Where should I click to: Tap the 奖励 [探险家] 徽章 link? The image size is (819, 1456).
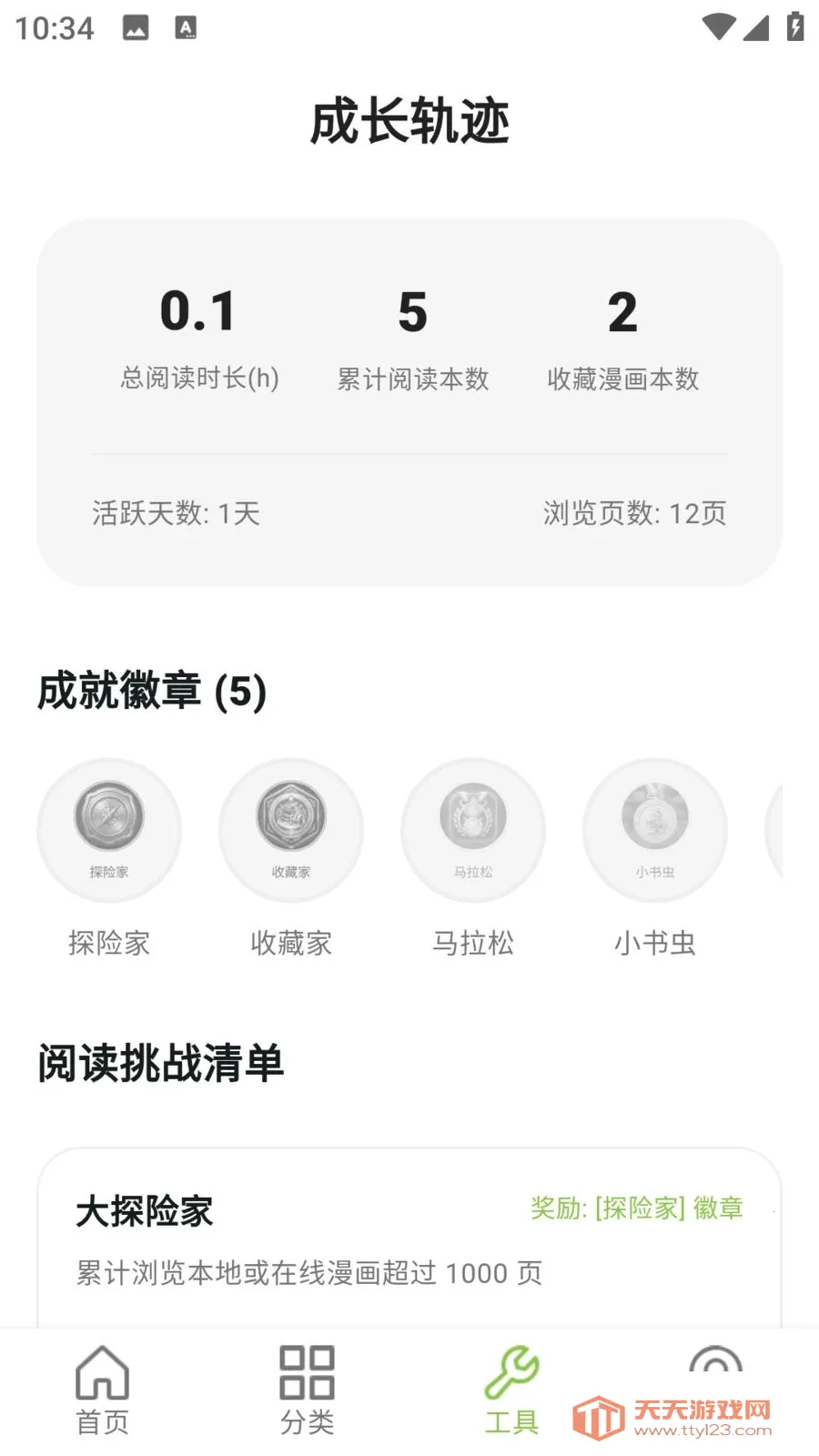click(637, 1208)
